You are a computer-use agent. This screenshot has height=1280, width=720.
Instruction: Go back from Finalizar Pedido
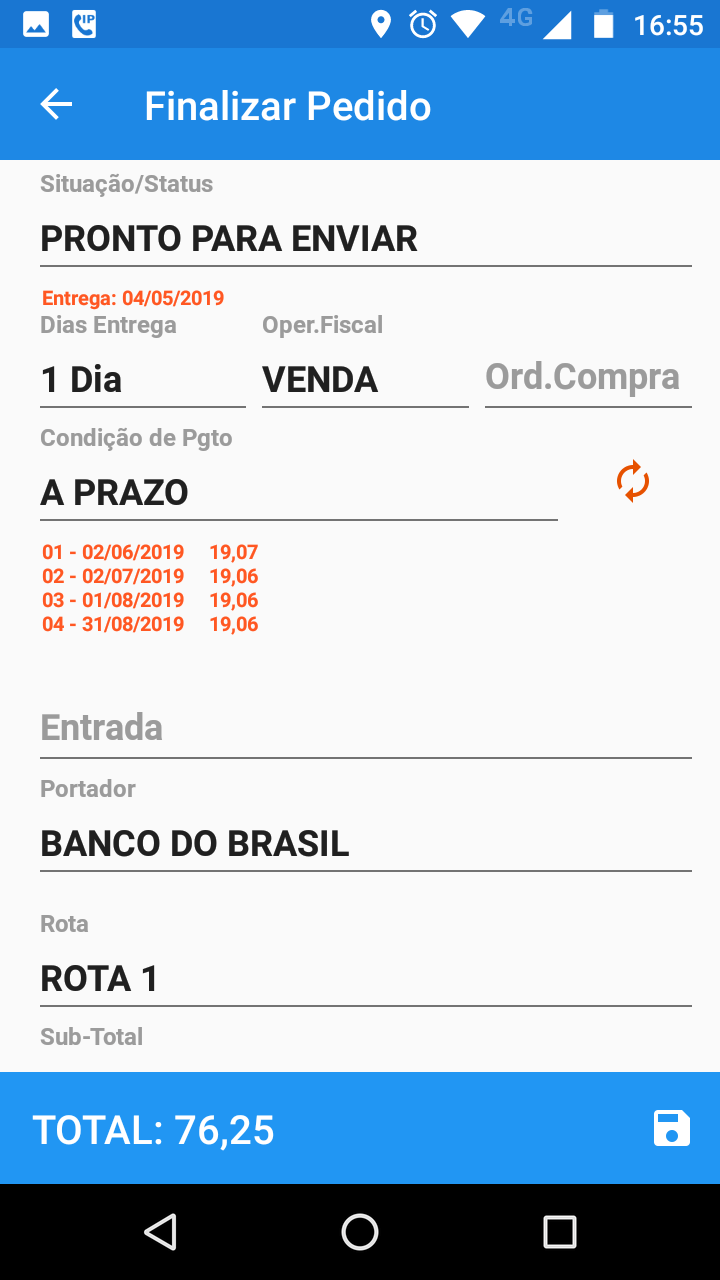(56, 105)
